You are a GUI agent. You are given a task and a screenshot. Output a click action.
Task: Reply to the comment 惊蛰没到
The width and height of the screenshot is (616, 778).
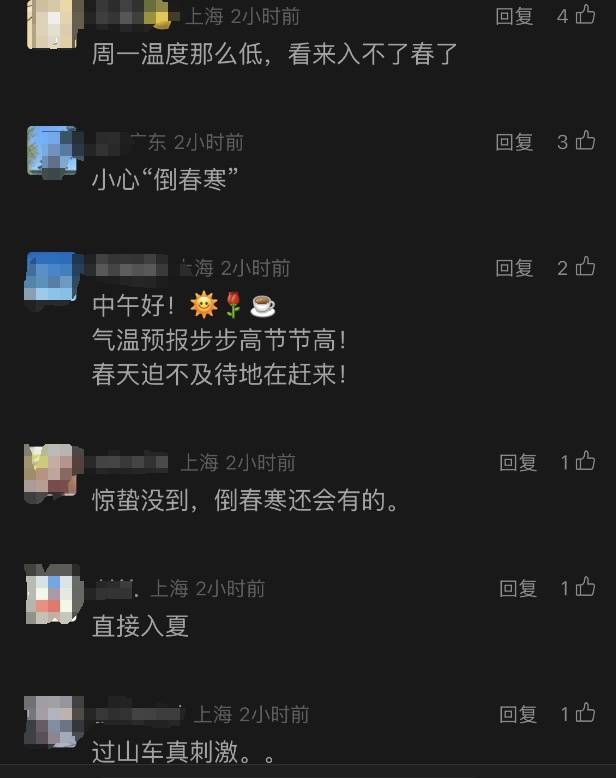[x=518, y=462]
